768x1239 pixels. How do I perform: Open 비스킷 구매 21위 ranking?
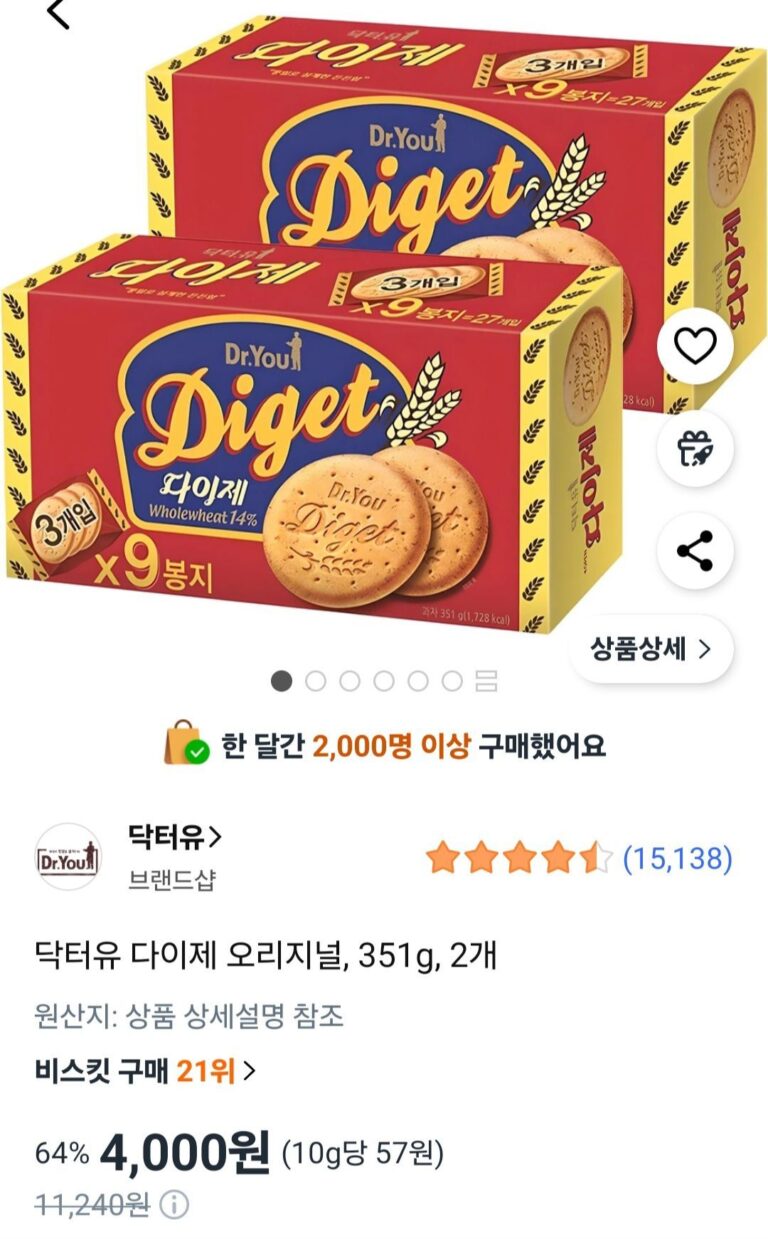pos(145,1072)
